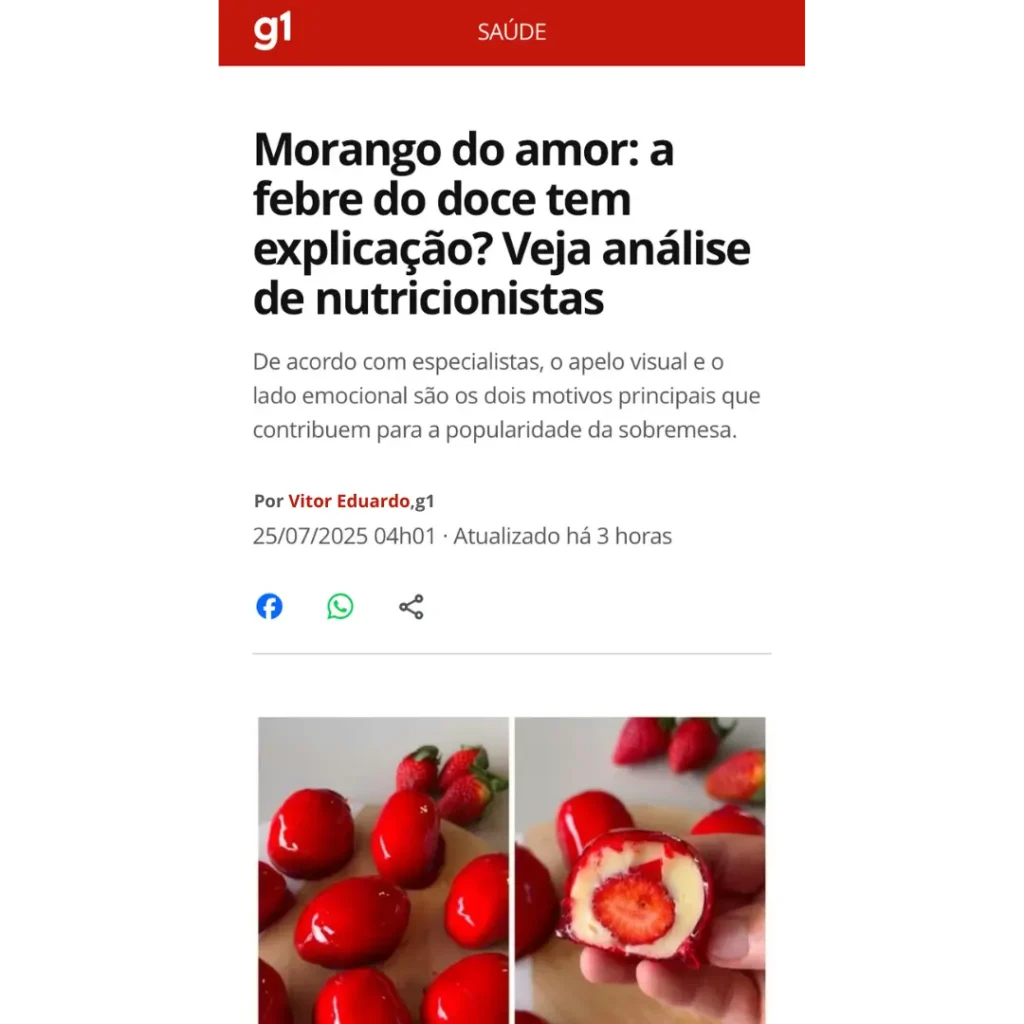
Task: Open the generic share options icon
Action: coord(411,607)
